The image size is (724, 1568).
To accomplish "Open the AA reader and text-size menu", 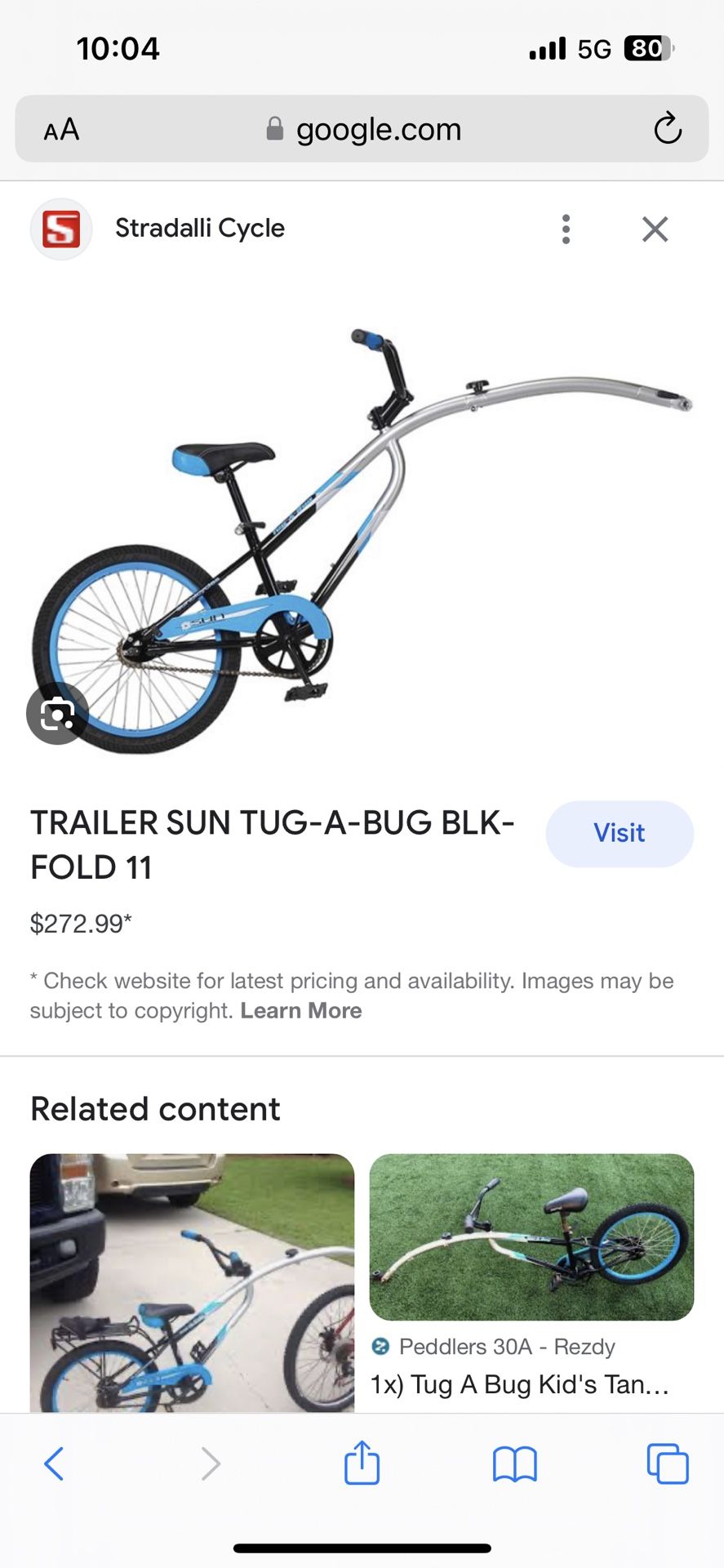I will [x=61, y=129].
